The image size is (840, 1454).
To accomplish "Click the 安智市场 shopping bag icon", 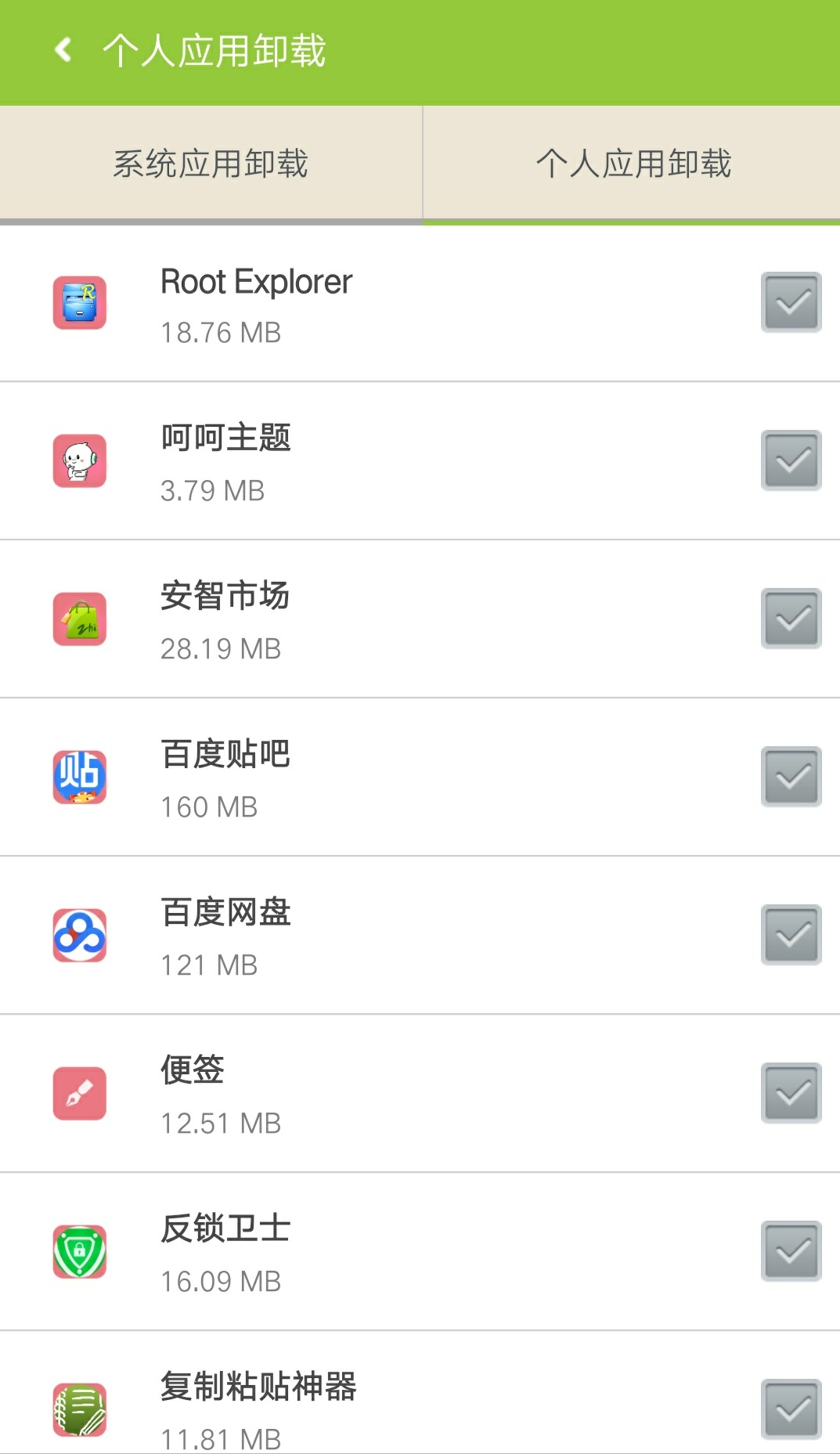I will [x=78, y=619].
